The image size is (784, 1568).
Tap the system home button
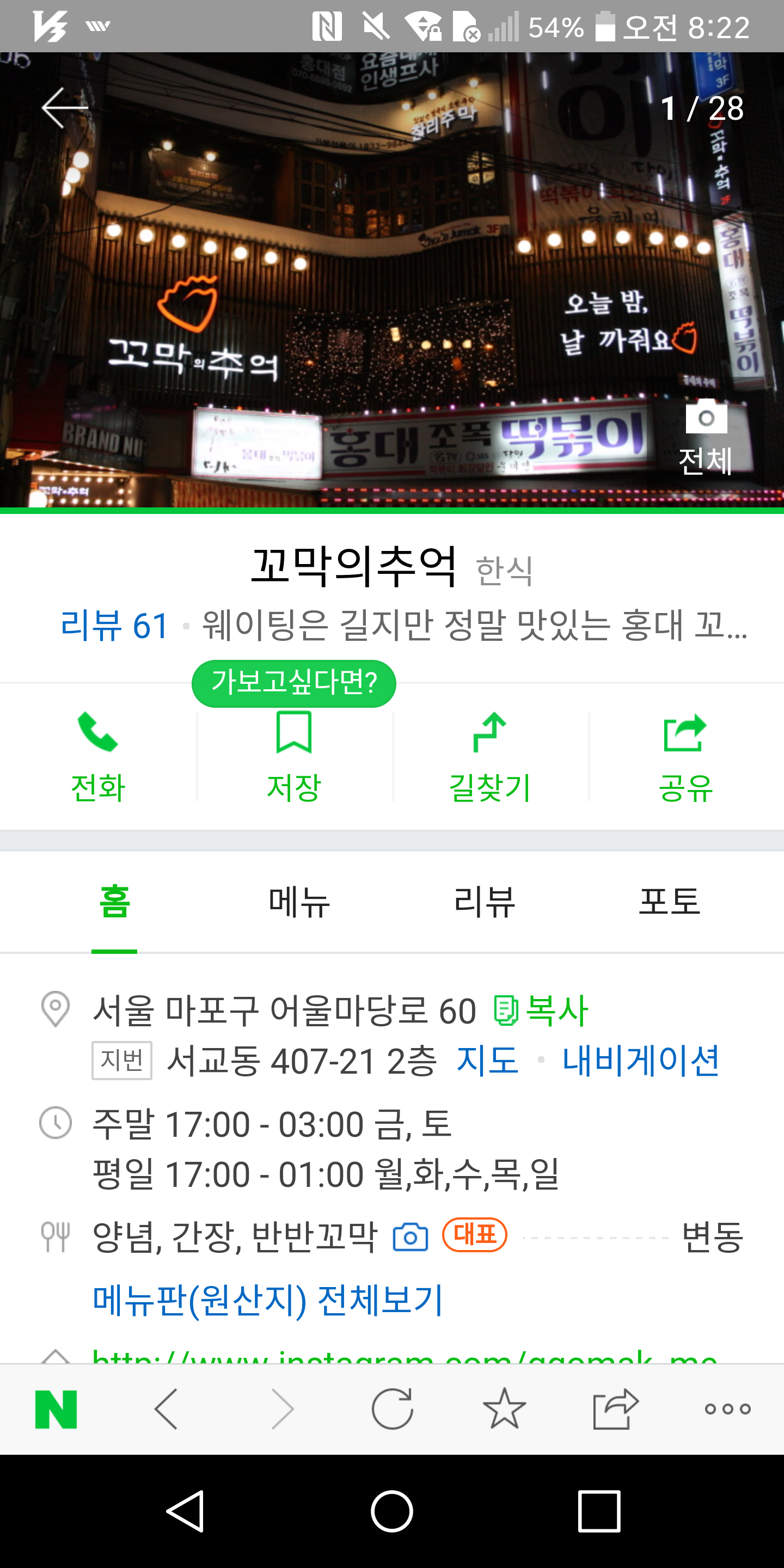pyautogui.click(x=392, y=1511)
